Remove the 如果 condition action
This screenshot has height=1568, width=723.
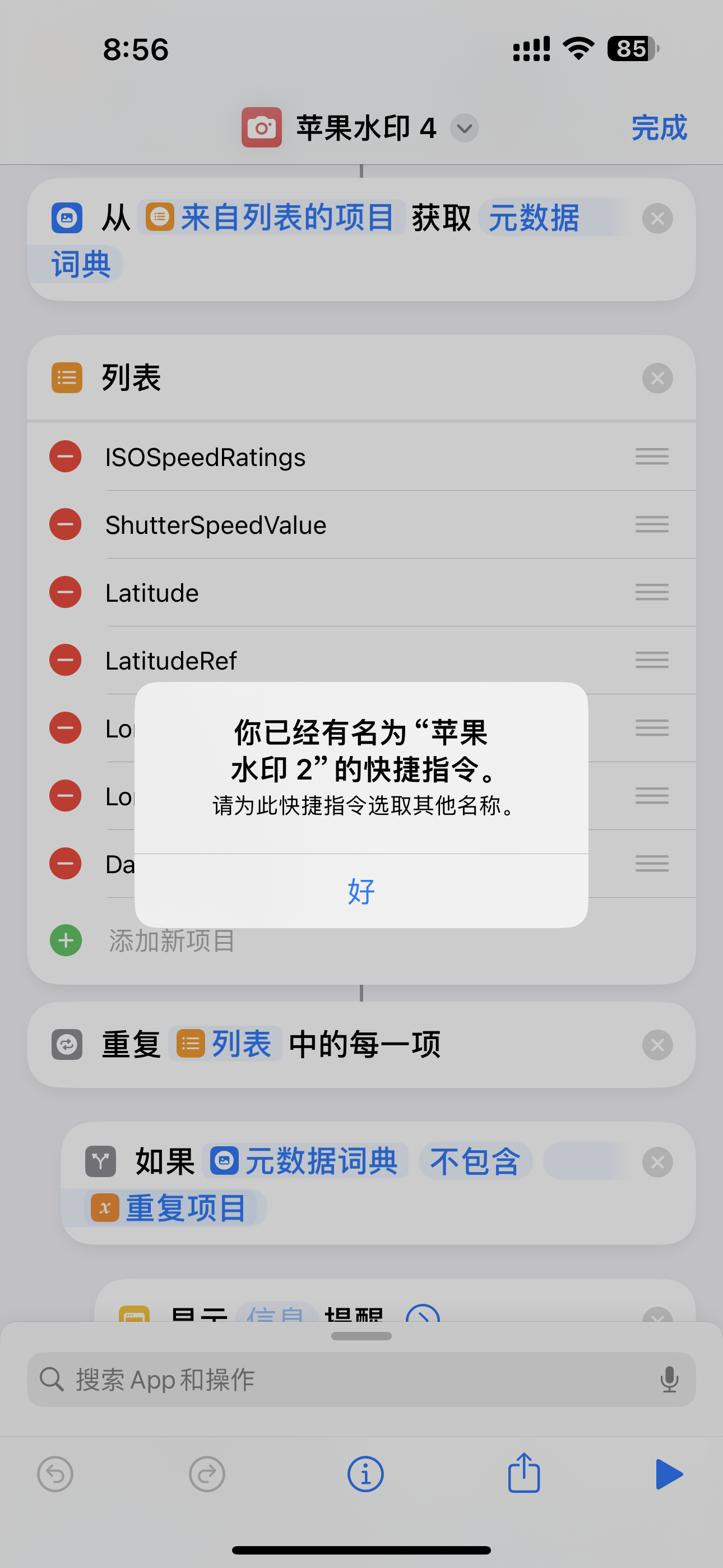657,1162
